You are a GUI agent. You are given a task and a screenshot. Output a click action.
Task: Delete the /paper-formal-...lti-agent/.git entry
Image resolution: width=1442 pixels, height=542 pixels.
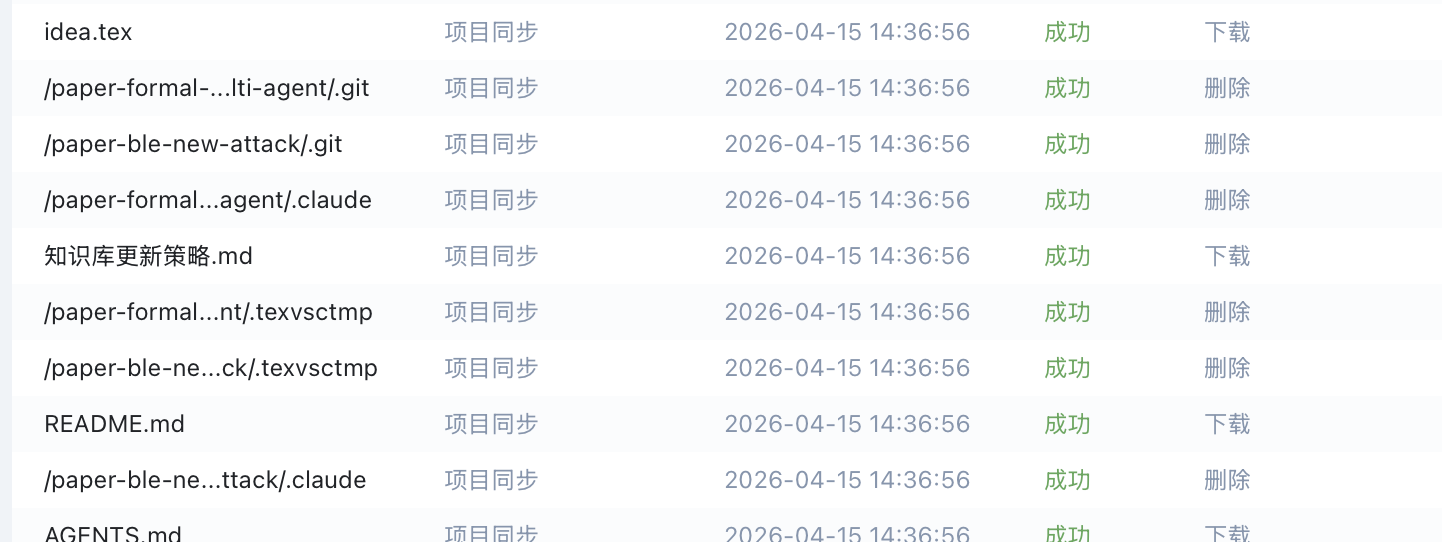point(1227,88)
